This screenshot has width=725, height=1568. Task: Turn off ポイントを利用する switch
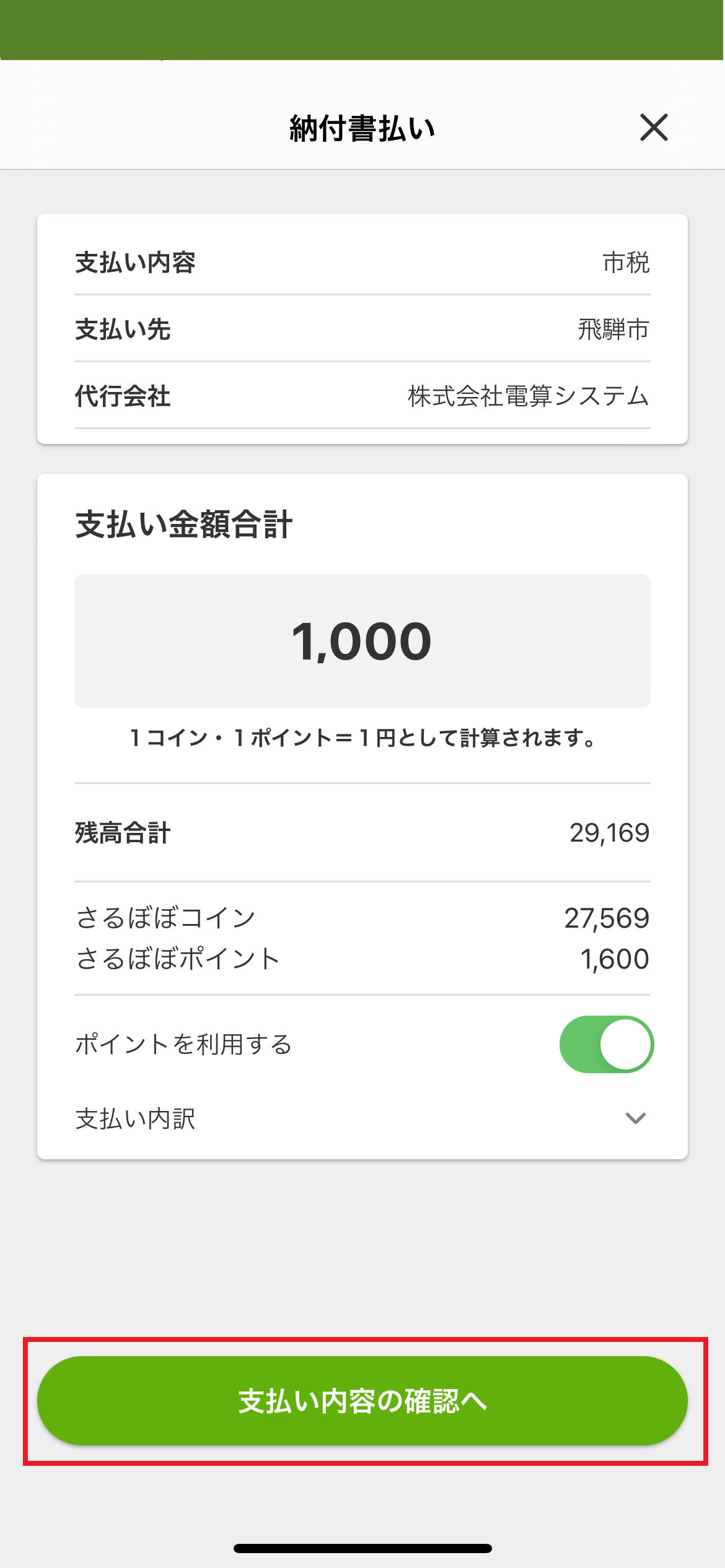pos(607,1044)
